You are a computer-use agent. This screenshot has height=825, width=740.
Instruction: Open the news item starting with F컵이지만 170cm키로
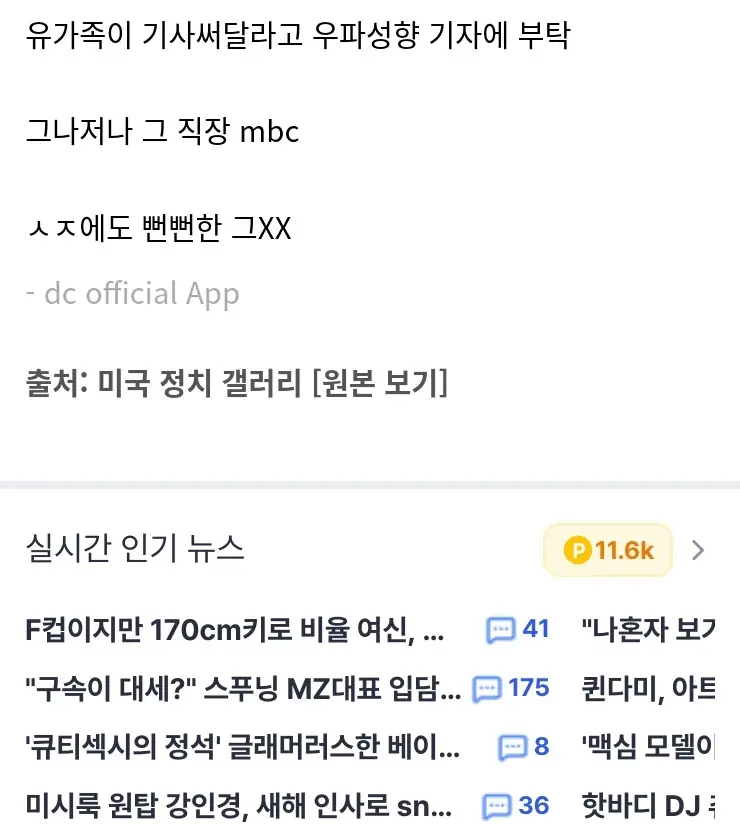coord(235,630)
